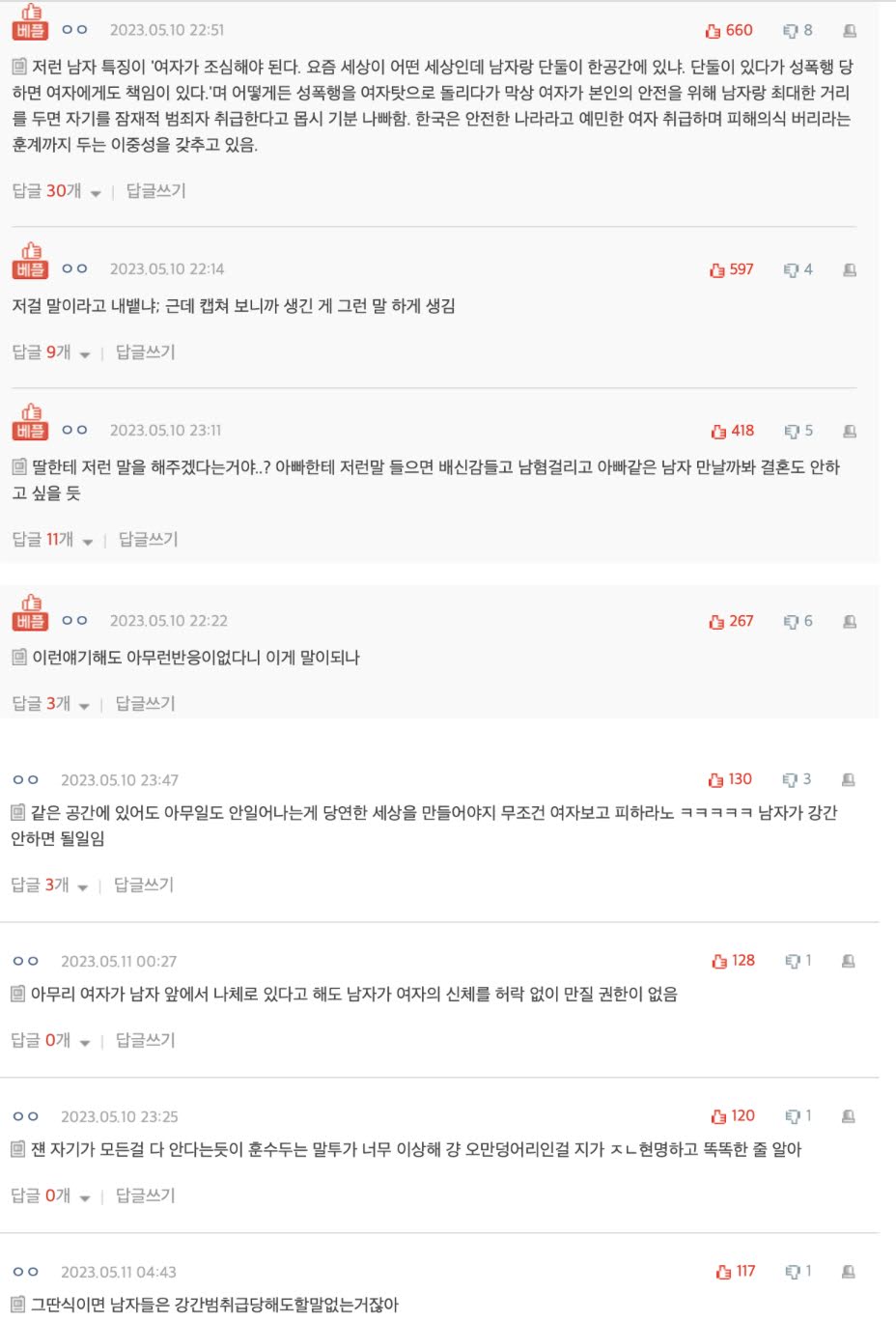This screenshot has width=896, height=1321.
Task: Expand the 9 replies list
Action: coord(50,352)
